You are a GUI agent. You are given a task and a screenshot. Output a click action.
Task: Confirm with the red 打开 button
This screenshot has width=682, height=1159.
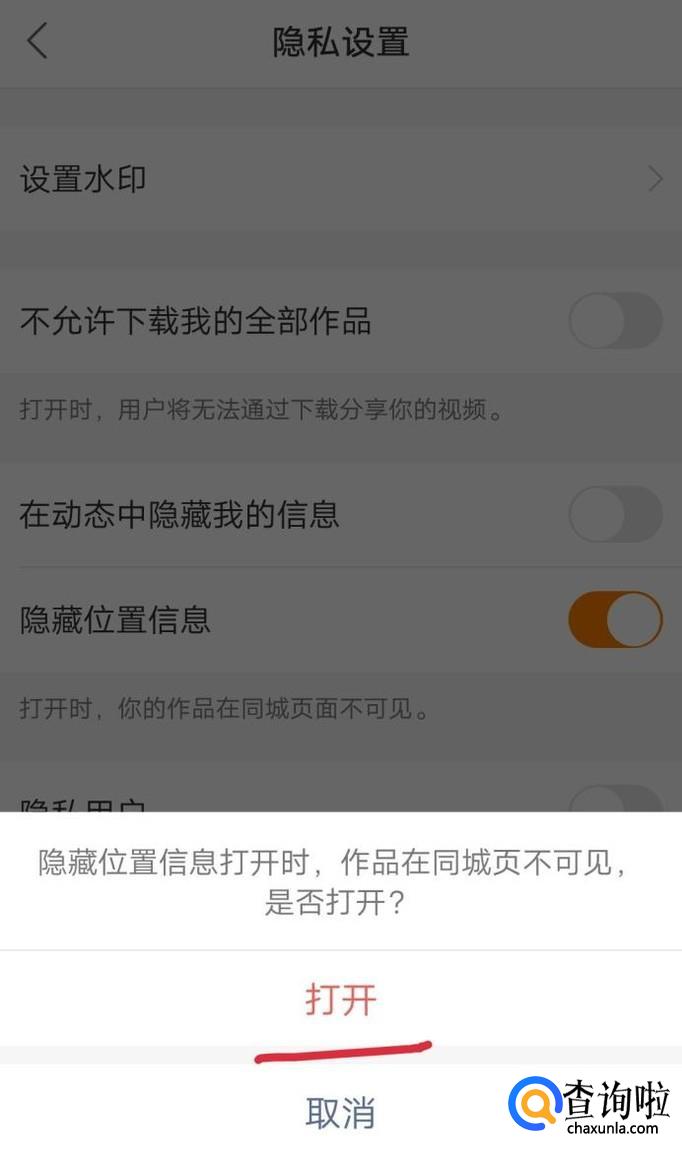[x=341, y=999]
